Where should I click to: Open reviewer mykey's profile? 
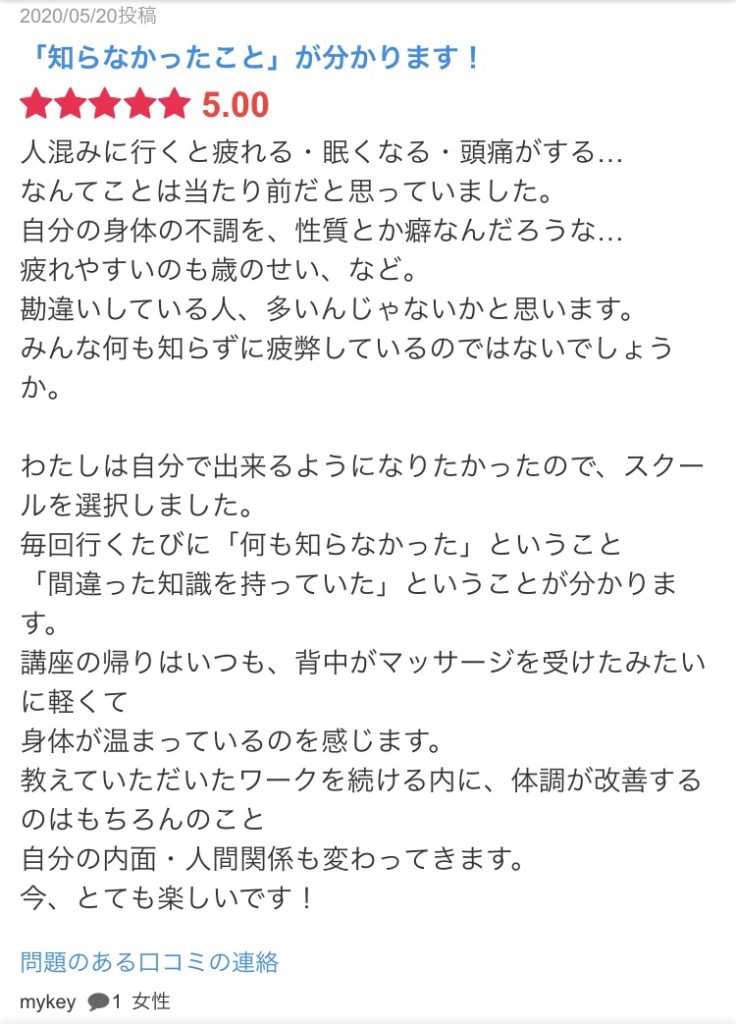tap(48, 1001)
